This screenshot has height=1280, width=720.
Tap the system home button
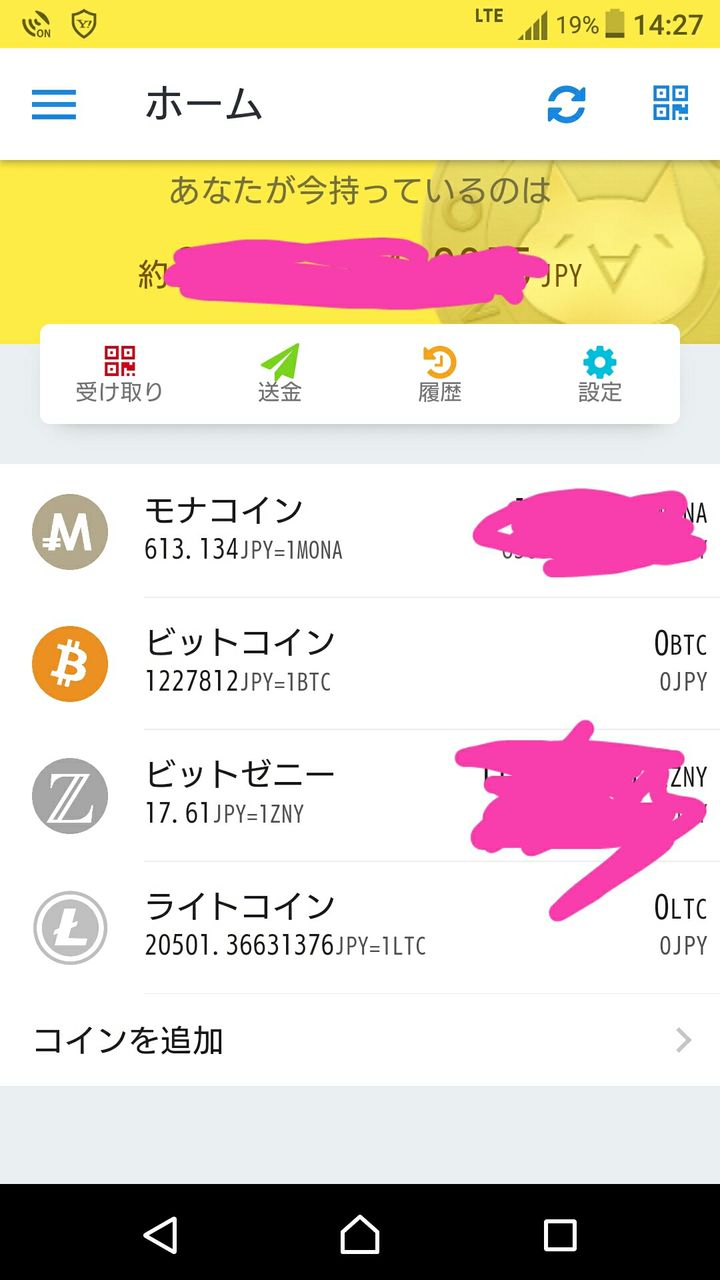tap(360, 1234)
